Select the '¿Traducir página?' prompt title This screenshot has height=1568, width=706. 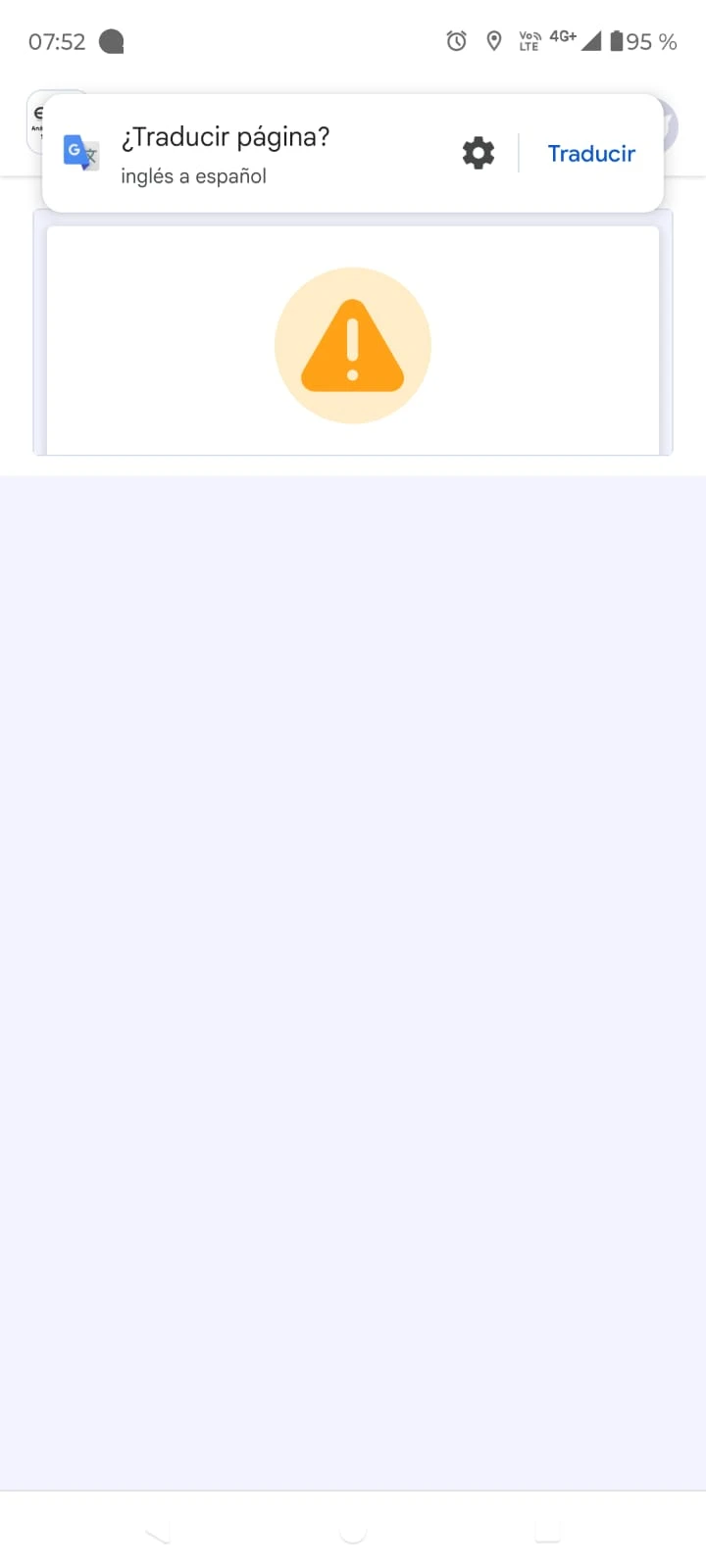tap(225, 136)
